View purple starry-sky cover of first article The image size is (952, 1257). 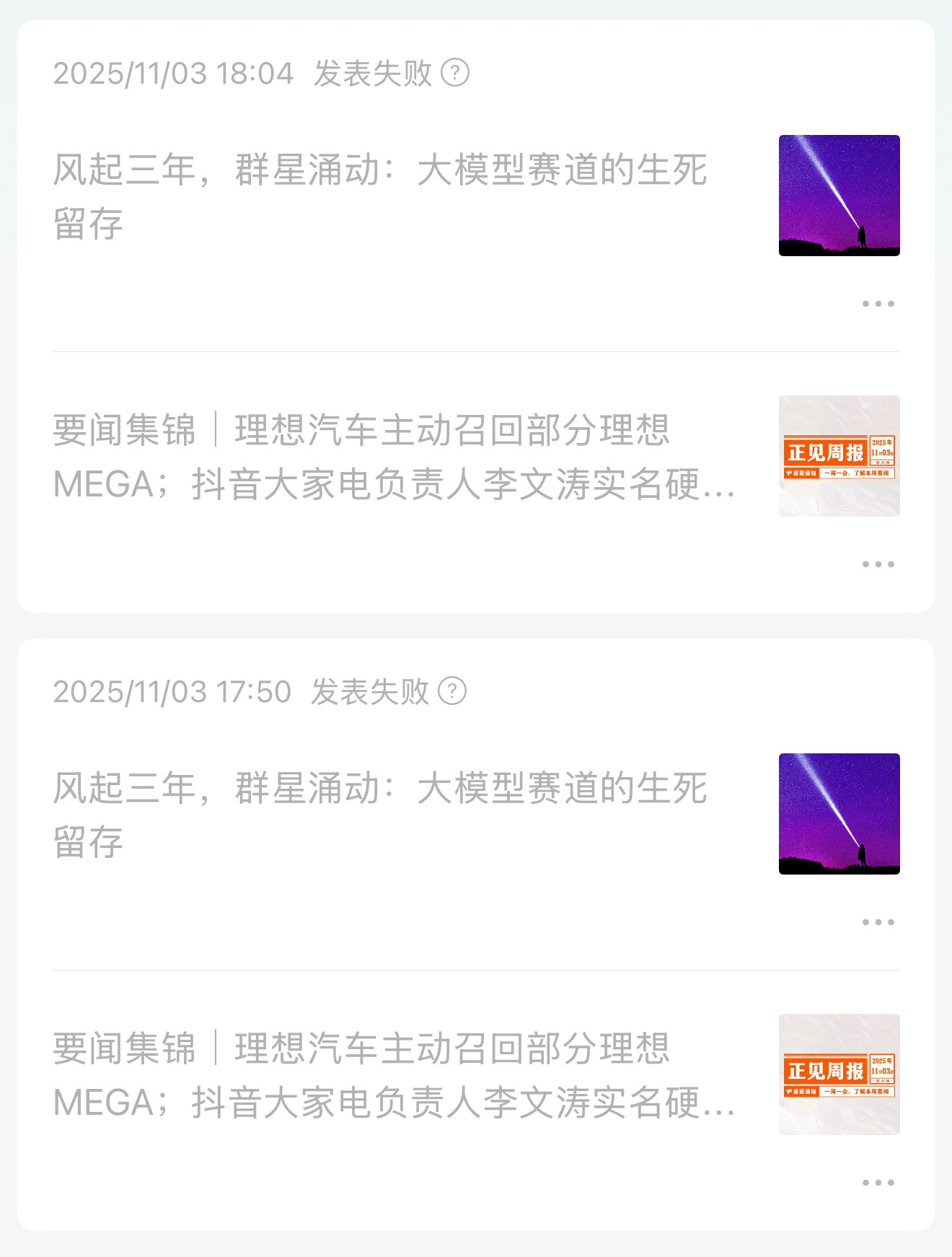[839, 193]
